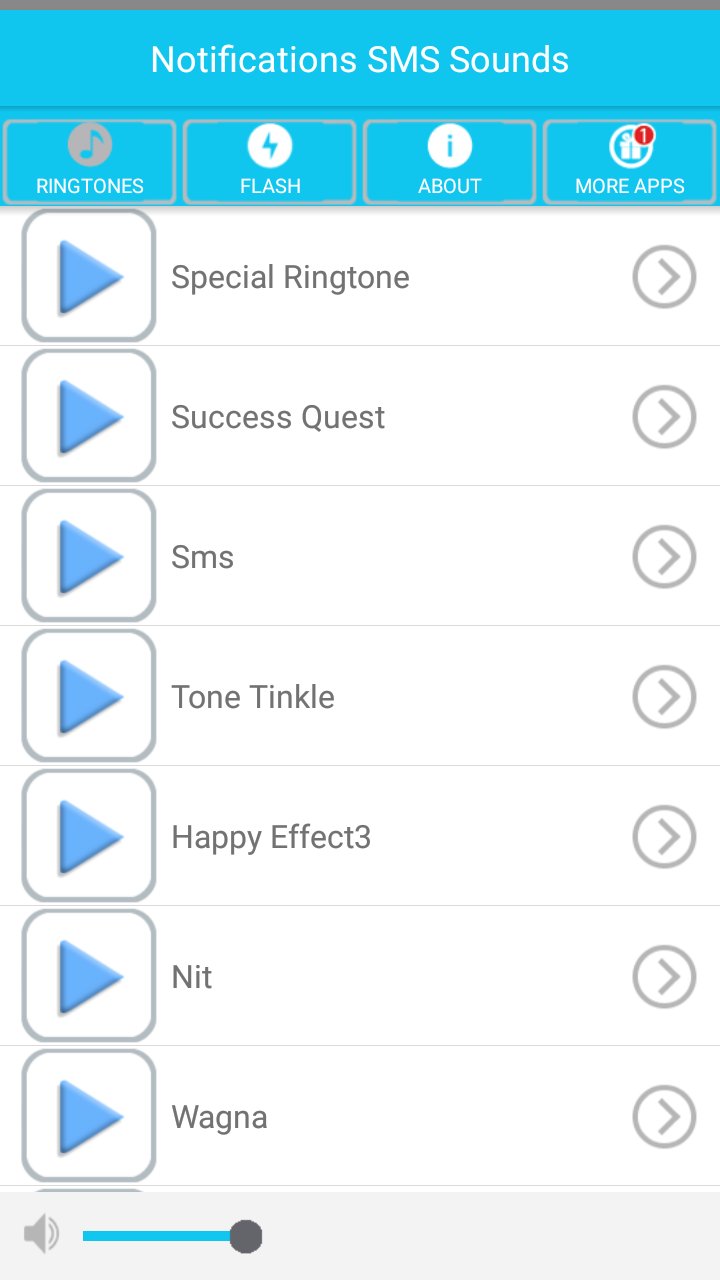Open the About page
The image size is (720, 1280).
click(x=449, y=161)
